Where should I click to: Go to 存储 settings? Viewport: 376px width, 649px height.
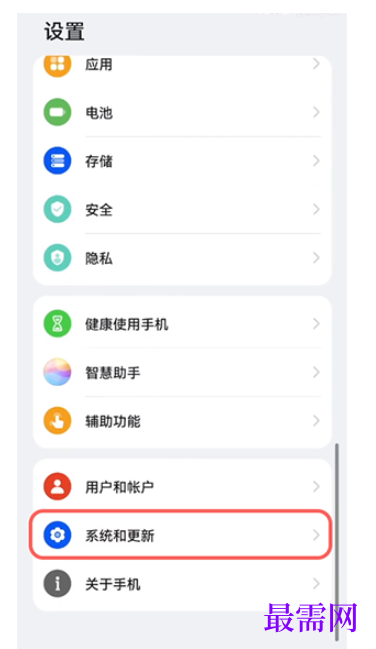point(182,161)
